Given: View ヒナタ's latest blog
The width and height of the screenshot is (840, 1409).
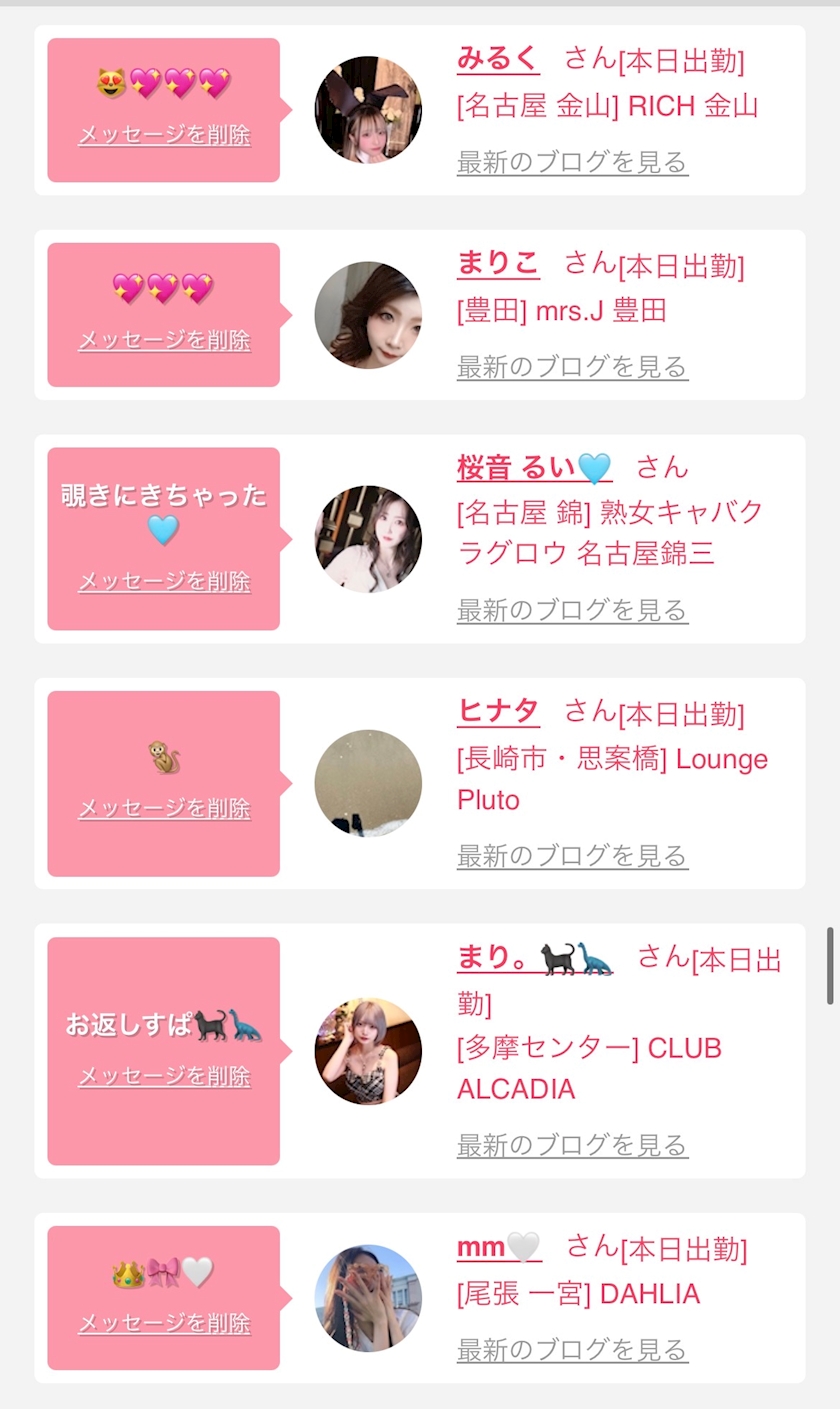Looking at the screenshot, I should tap(572, 856).
